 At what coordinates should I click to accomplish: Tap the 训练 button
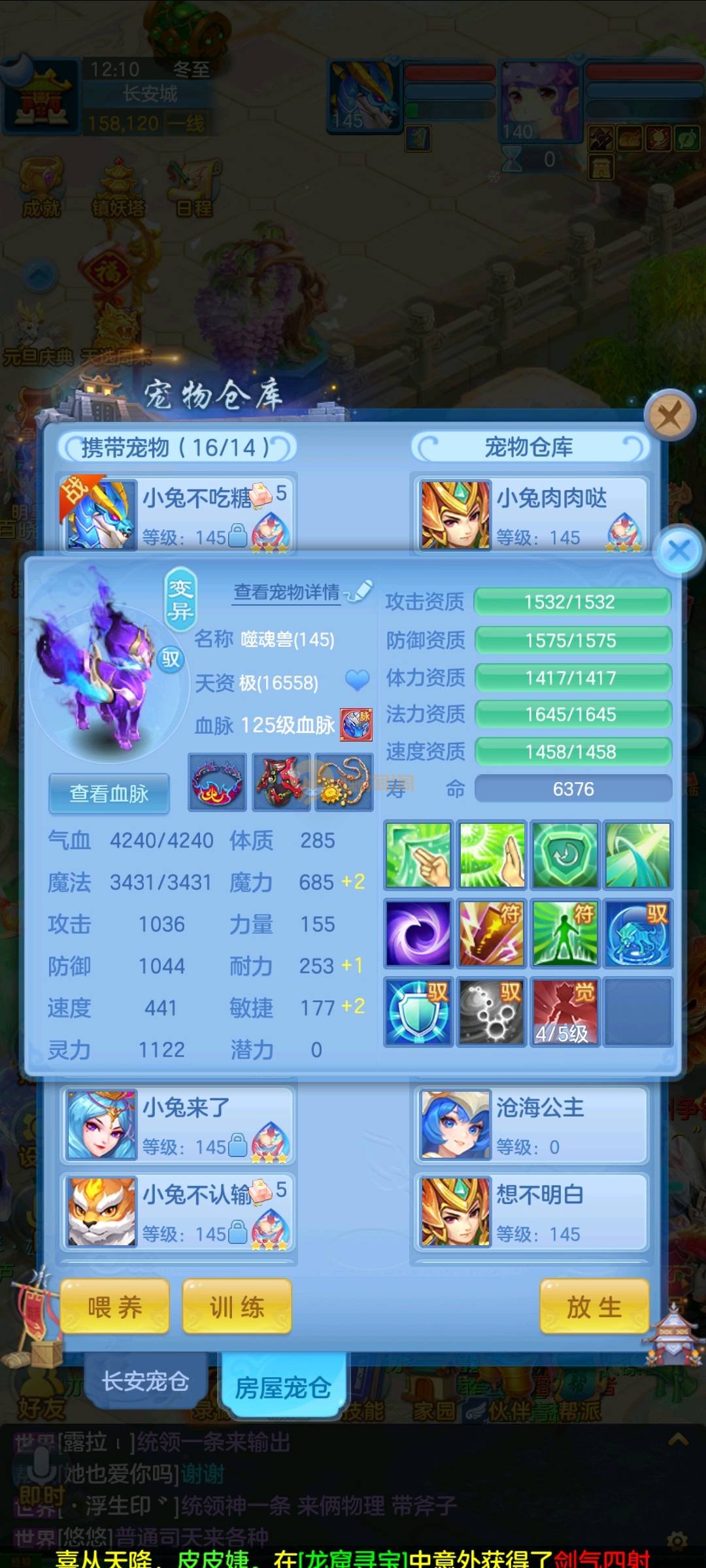[x=237, y=1307]
